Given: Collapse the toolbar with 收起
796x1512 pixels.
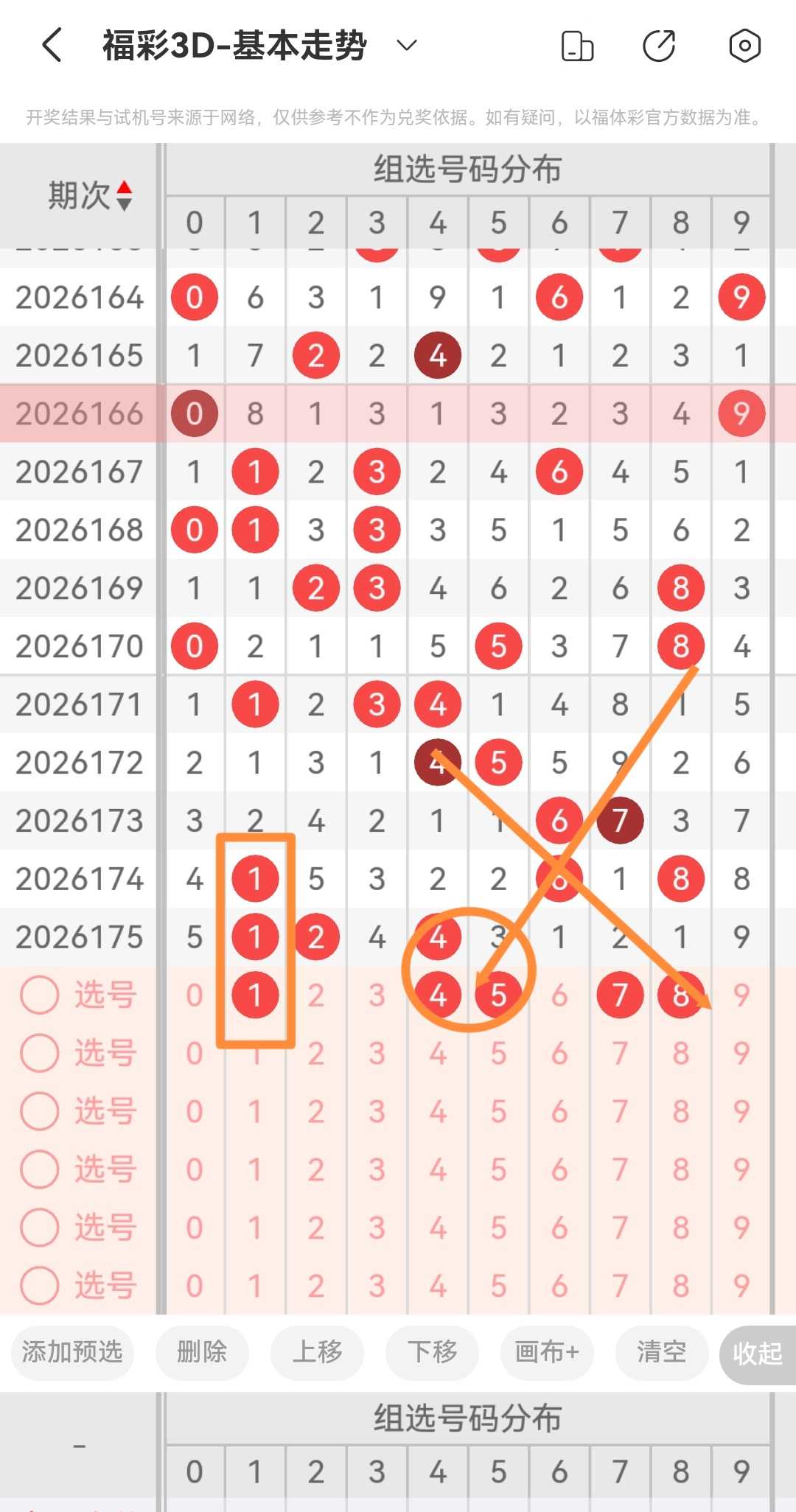Looking at the screenshot, I should point(758,1354).
